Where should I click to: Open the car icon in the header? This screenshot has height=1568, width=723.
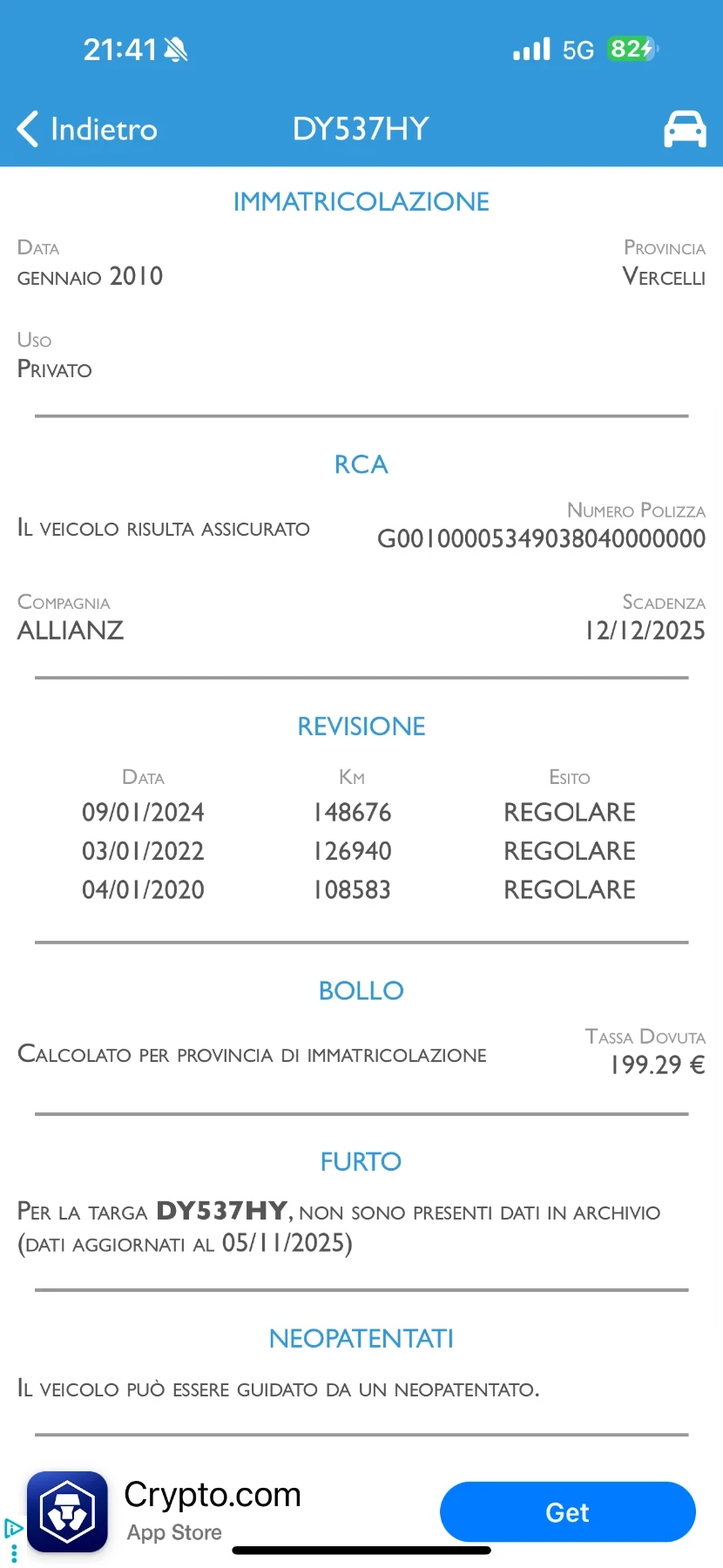[x=685, y=129]
